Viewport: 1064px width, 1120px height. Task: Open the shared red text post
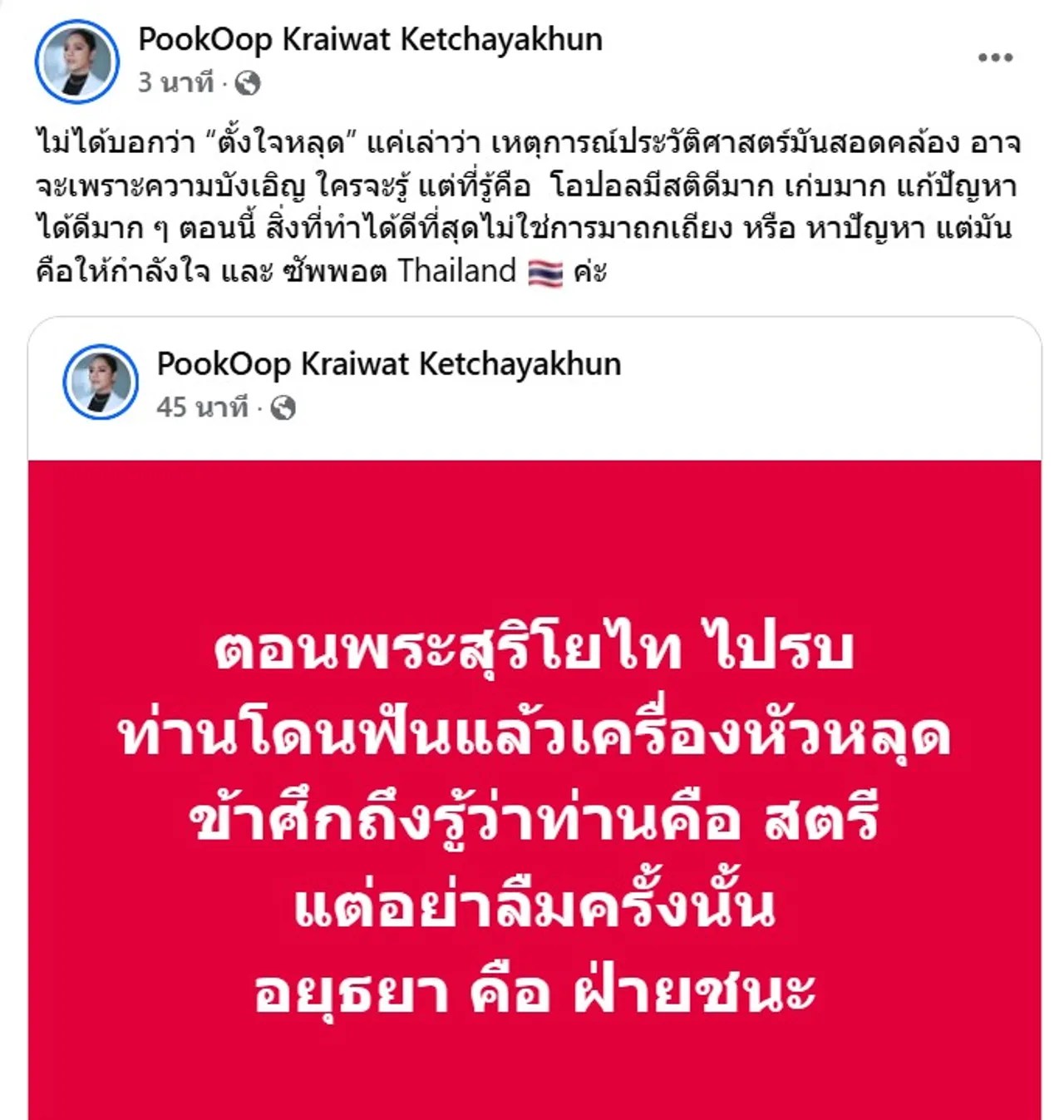(x=534, y=790)
